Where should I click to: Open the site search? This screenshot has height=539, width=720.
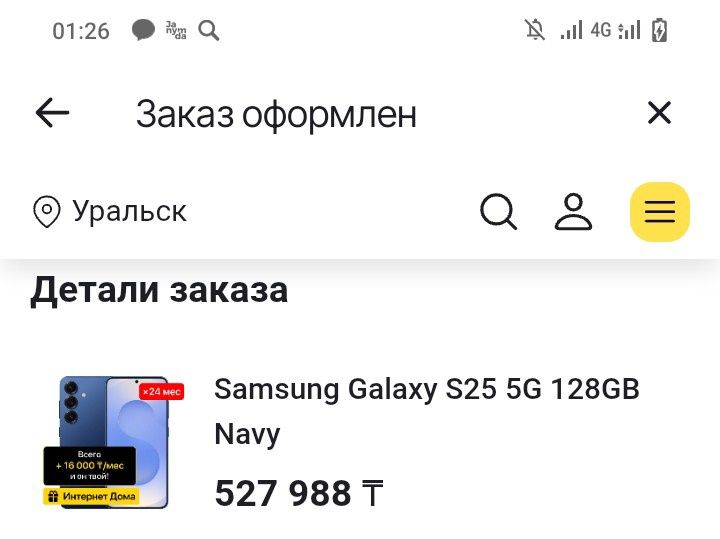coord(498,211)
